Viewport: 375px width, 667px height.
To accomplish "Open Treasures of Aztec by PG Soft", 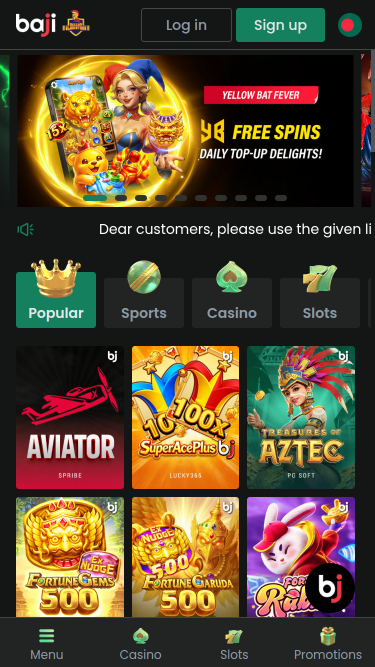I will 301,417.
